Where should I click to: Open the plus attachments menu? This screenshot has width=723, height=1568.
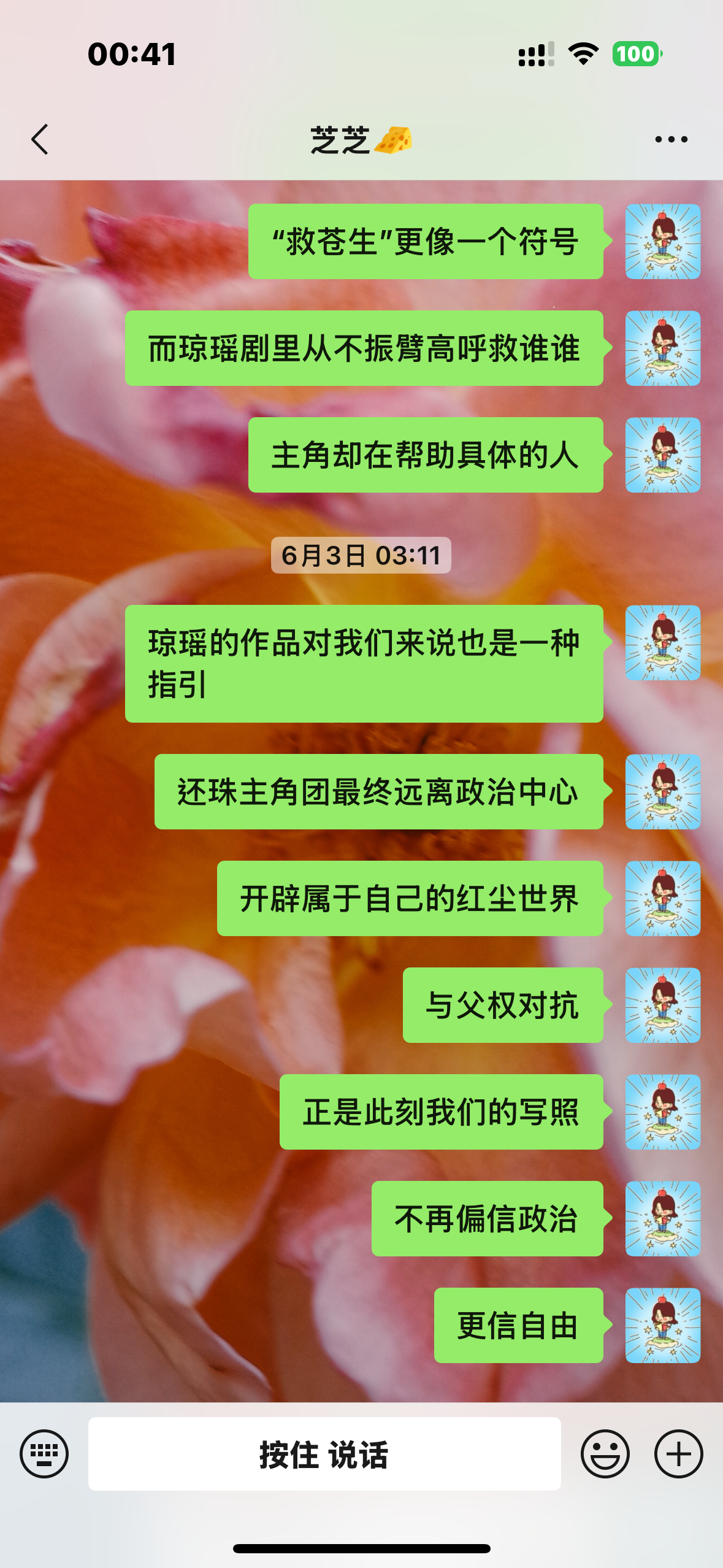678,1453
